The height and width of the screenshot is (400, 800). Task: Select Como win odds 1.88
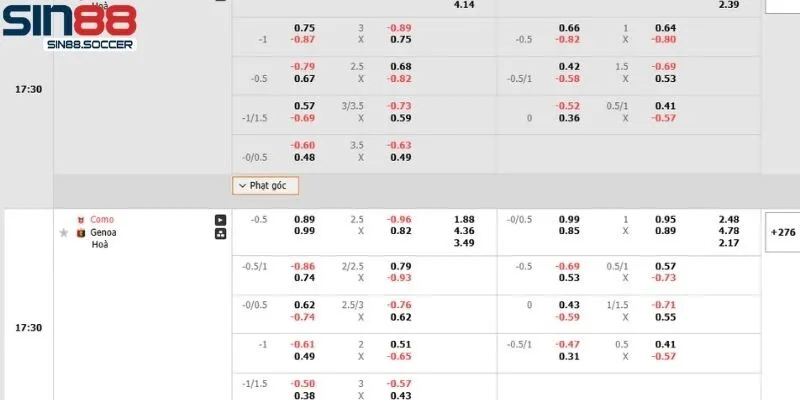click(464, 220)
